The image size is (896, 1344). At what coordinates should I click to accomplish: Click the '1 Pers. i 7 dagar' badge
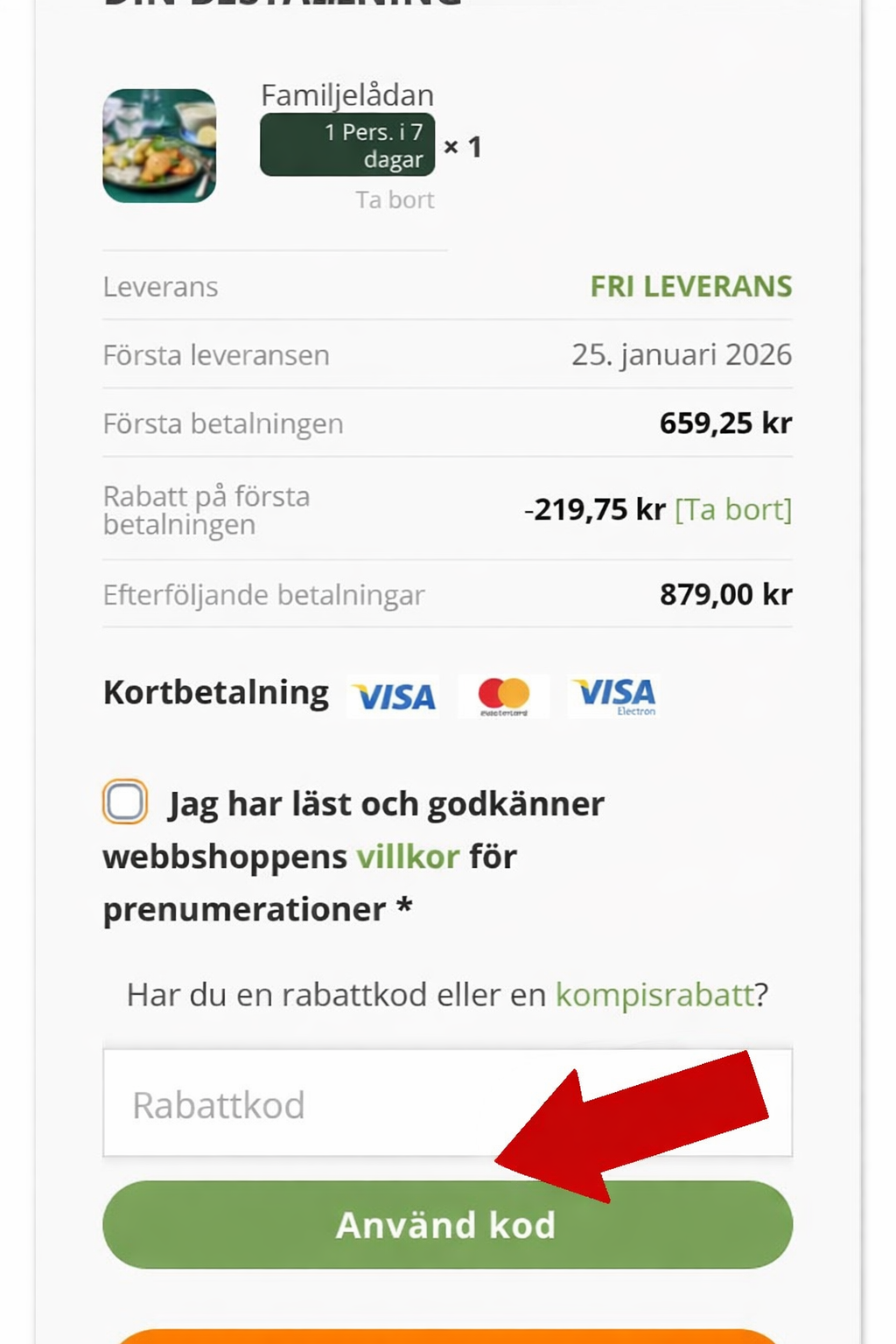346,145
